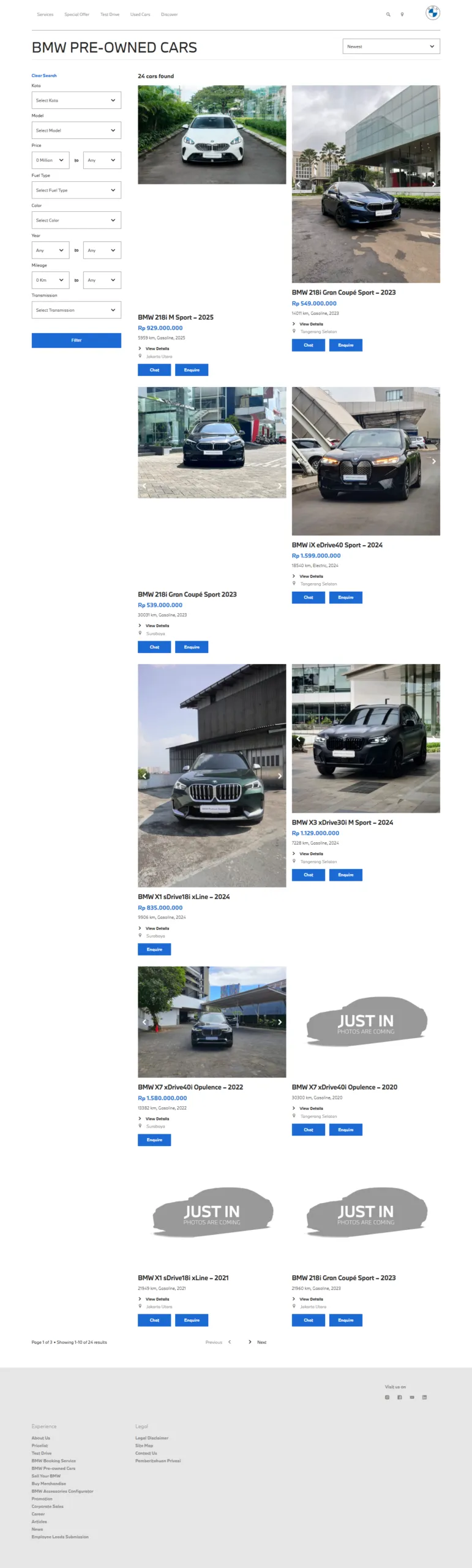Apply the blue Filter button
The height and width of the screenshot is (1568, 472).
tap(76, 341)
